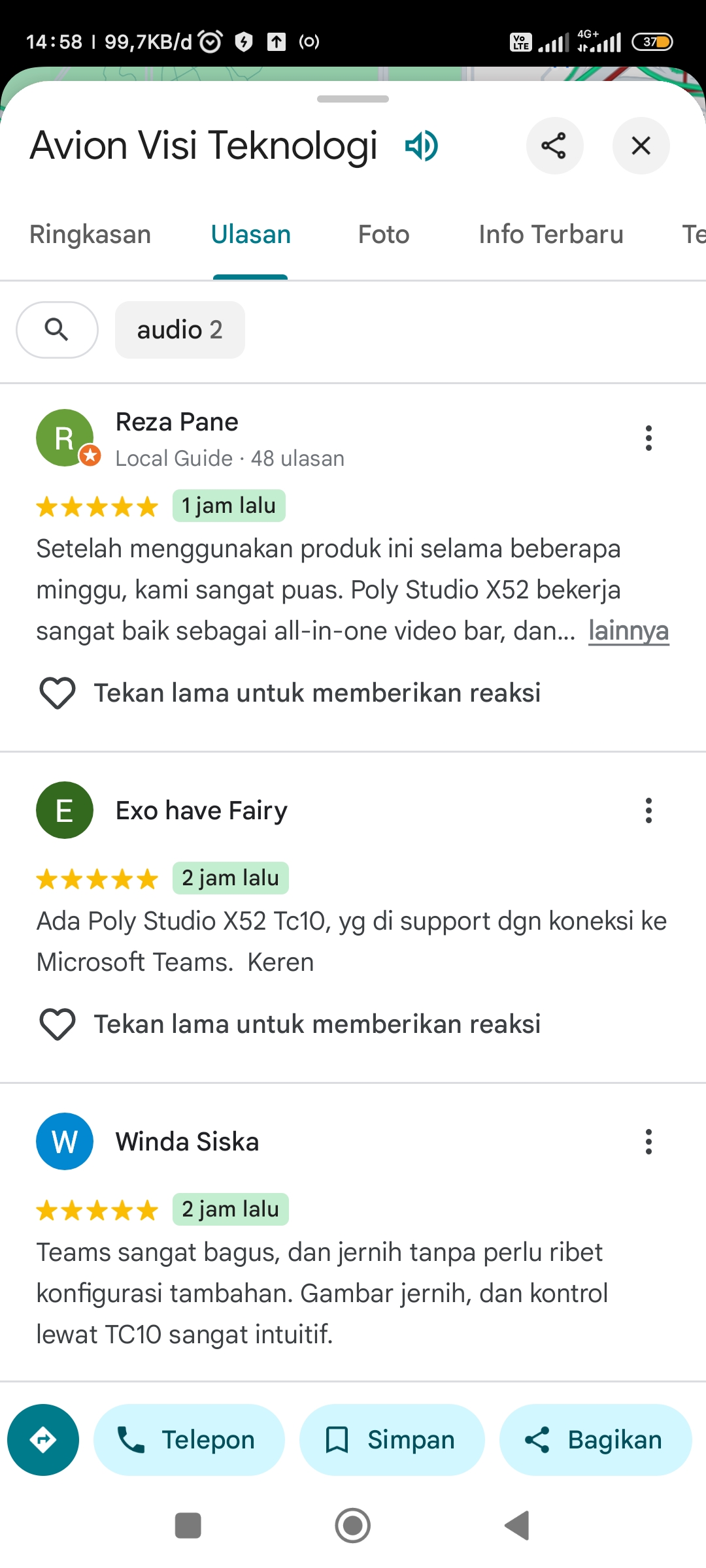The width and height of the screenshot is (706, 1568).
Task: Save this place with Simpan
Action: (x=392, y=1440)
